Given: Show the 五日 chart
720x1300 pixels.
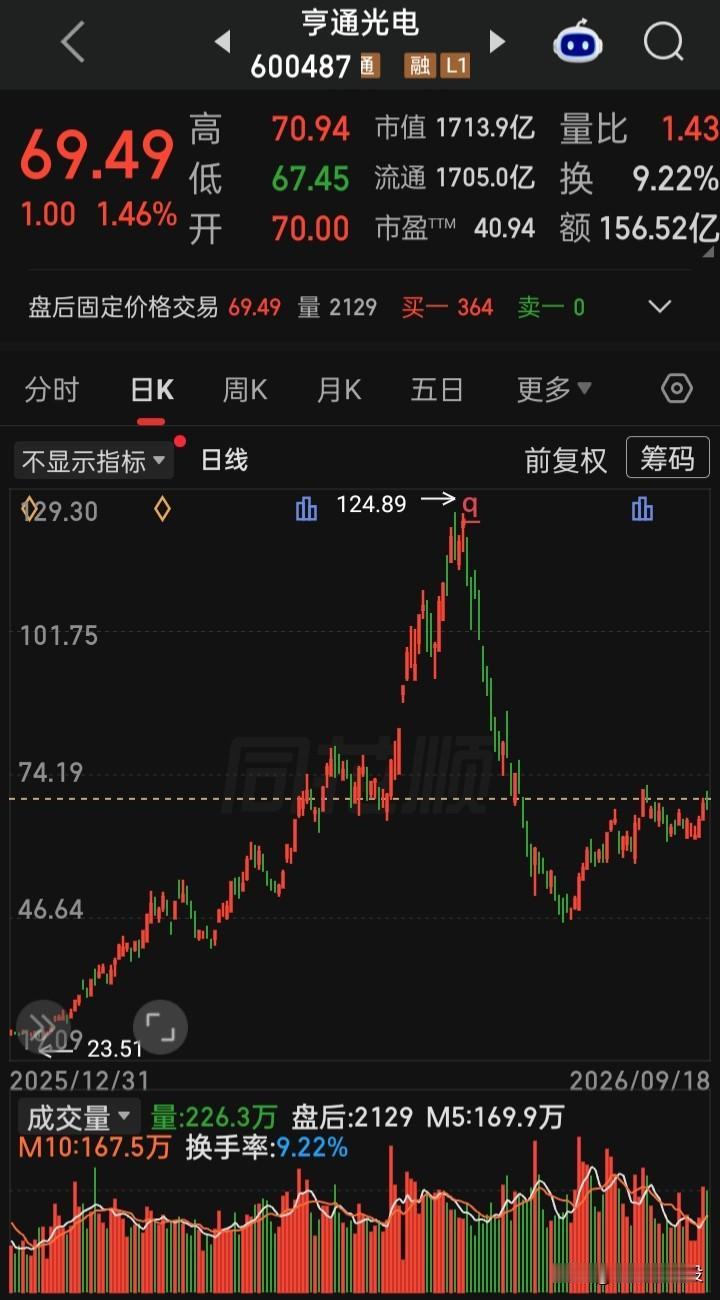Looking at the screenshot, I should pos(437,390).
